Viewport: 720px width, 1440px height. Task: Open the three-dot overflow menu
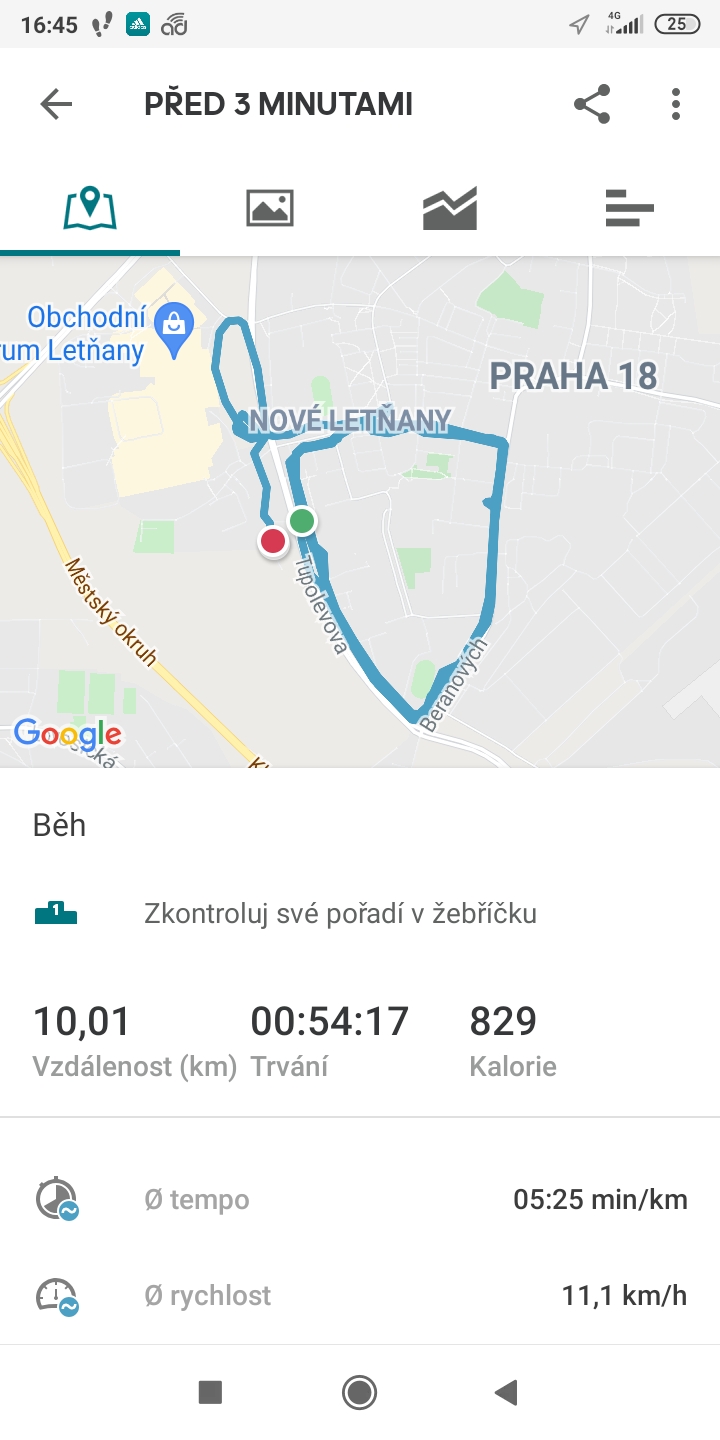tap(676, 104)
